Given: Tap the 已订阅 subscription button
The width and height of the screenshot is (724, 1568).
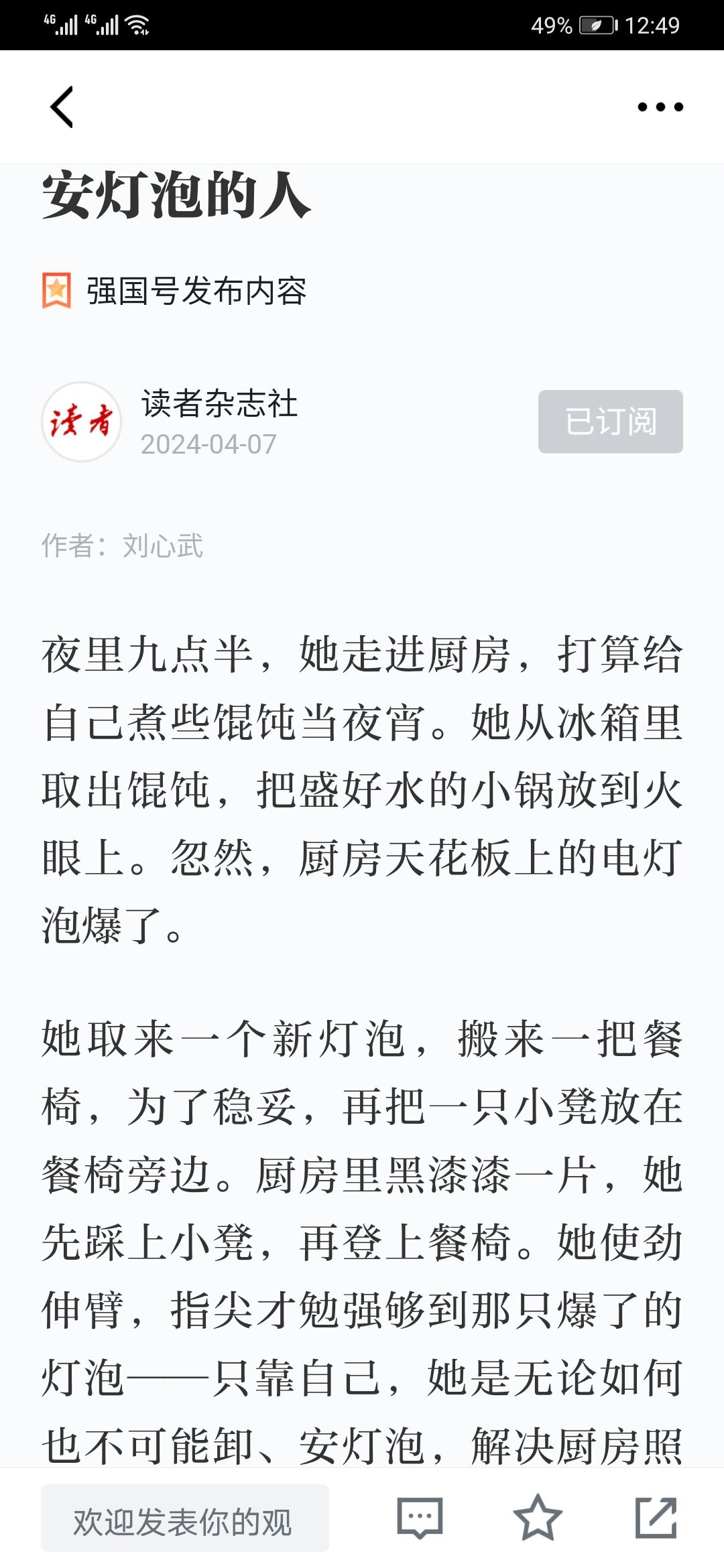Looking at the screenshot, I should tap(610, 421).
